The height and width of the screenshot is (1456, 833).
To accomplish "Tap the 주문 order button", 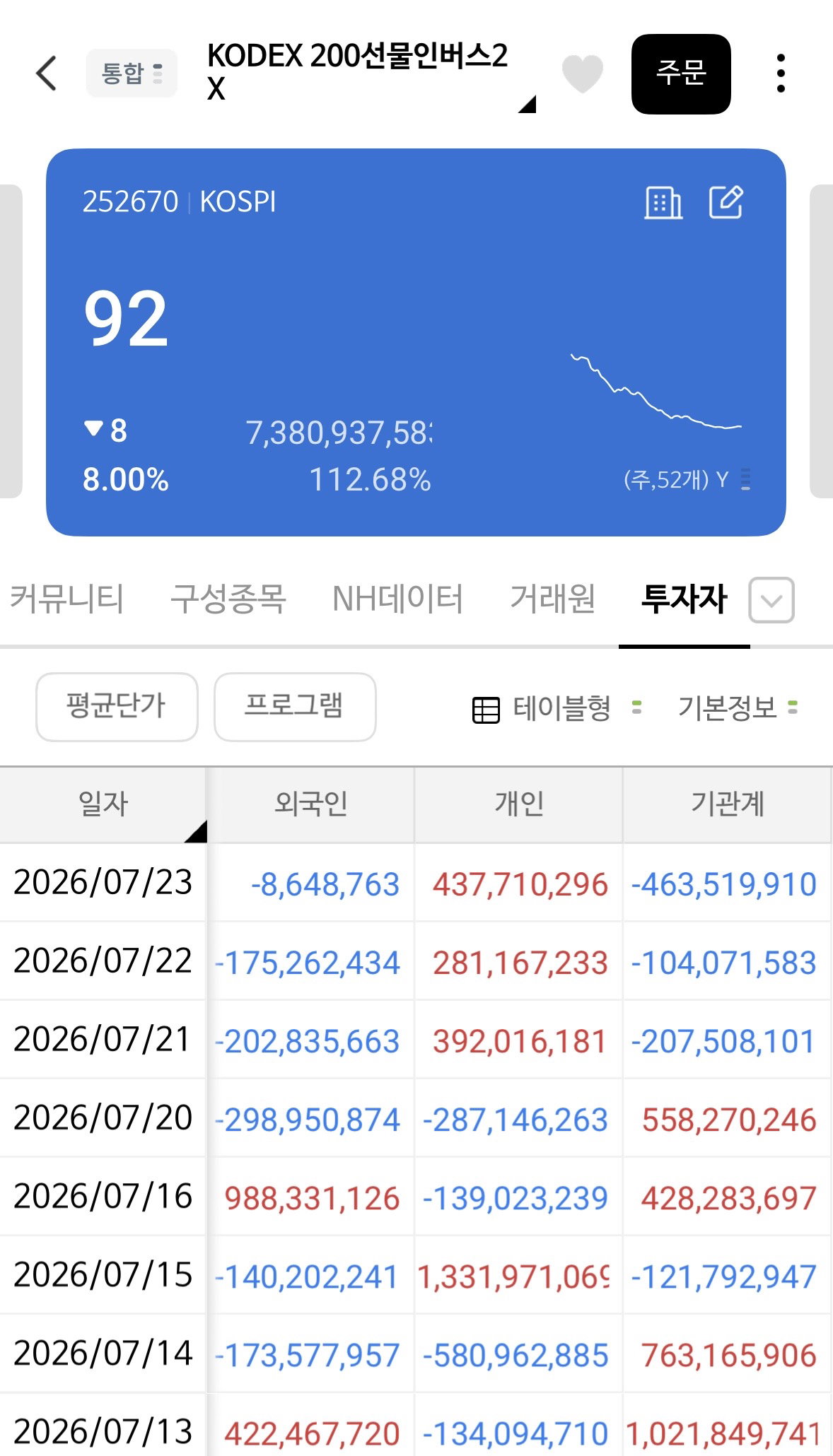I will point(681,74).
